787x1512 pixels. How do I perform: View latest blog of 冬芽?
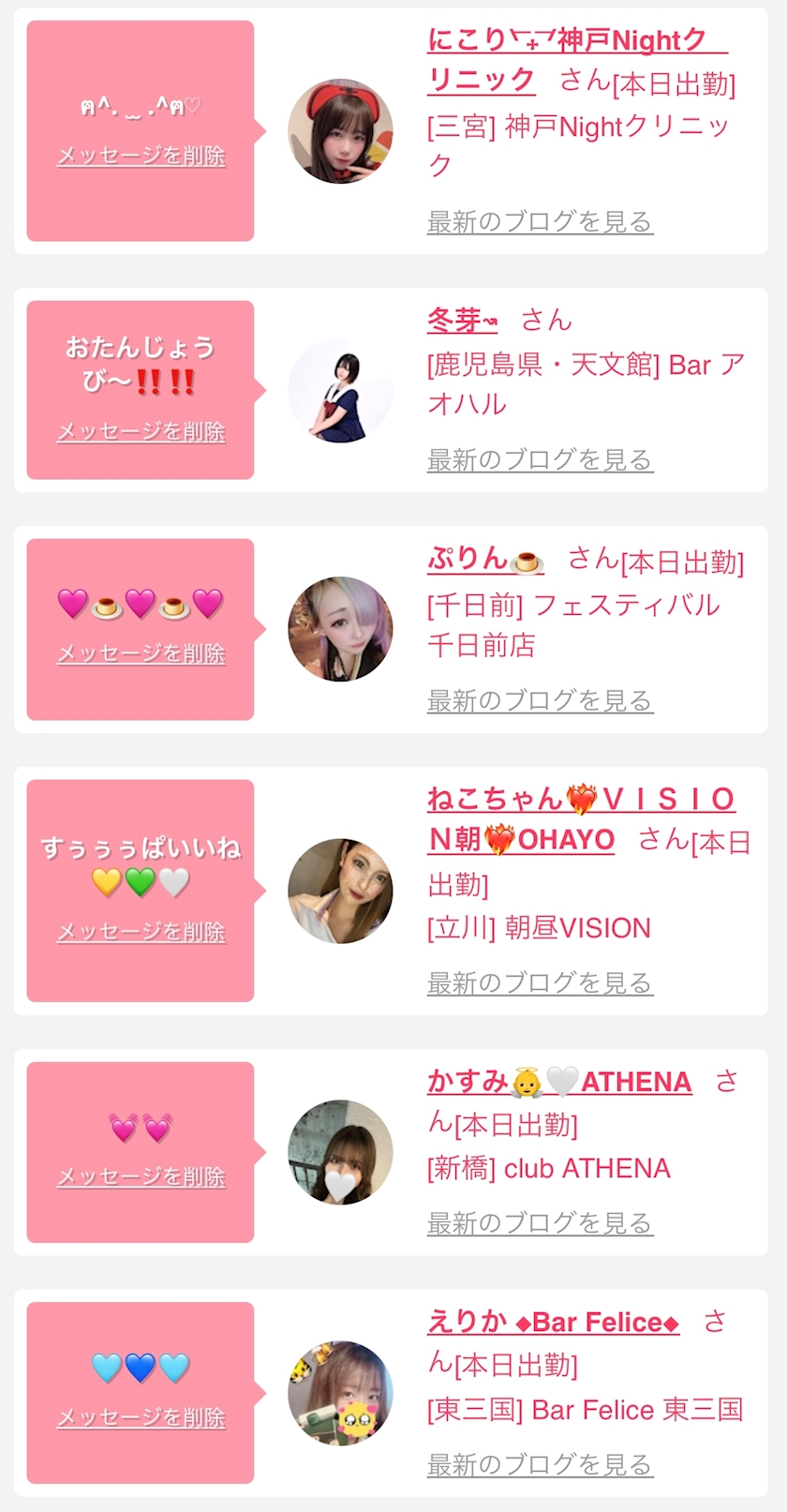coord(540,460)
